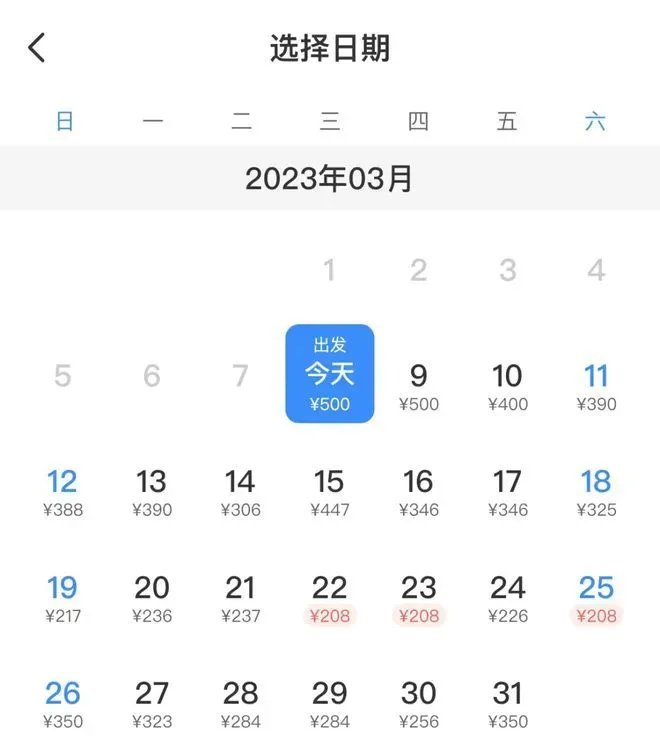Choose Sunday March 12 at ¥388
Image resolution: width=660 pixels, height=742 pixels.
tap(62, 491)
